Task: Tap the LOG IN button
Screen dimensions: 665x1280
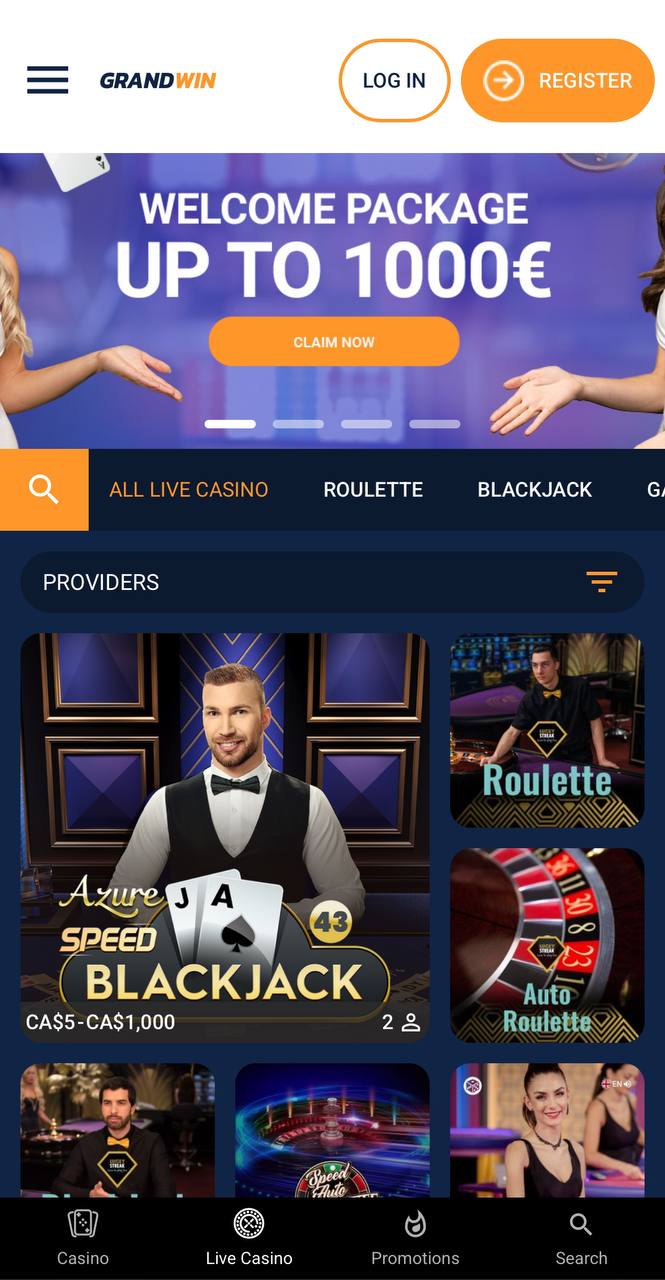Action: pyautogui.click(x=394, y=81)
